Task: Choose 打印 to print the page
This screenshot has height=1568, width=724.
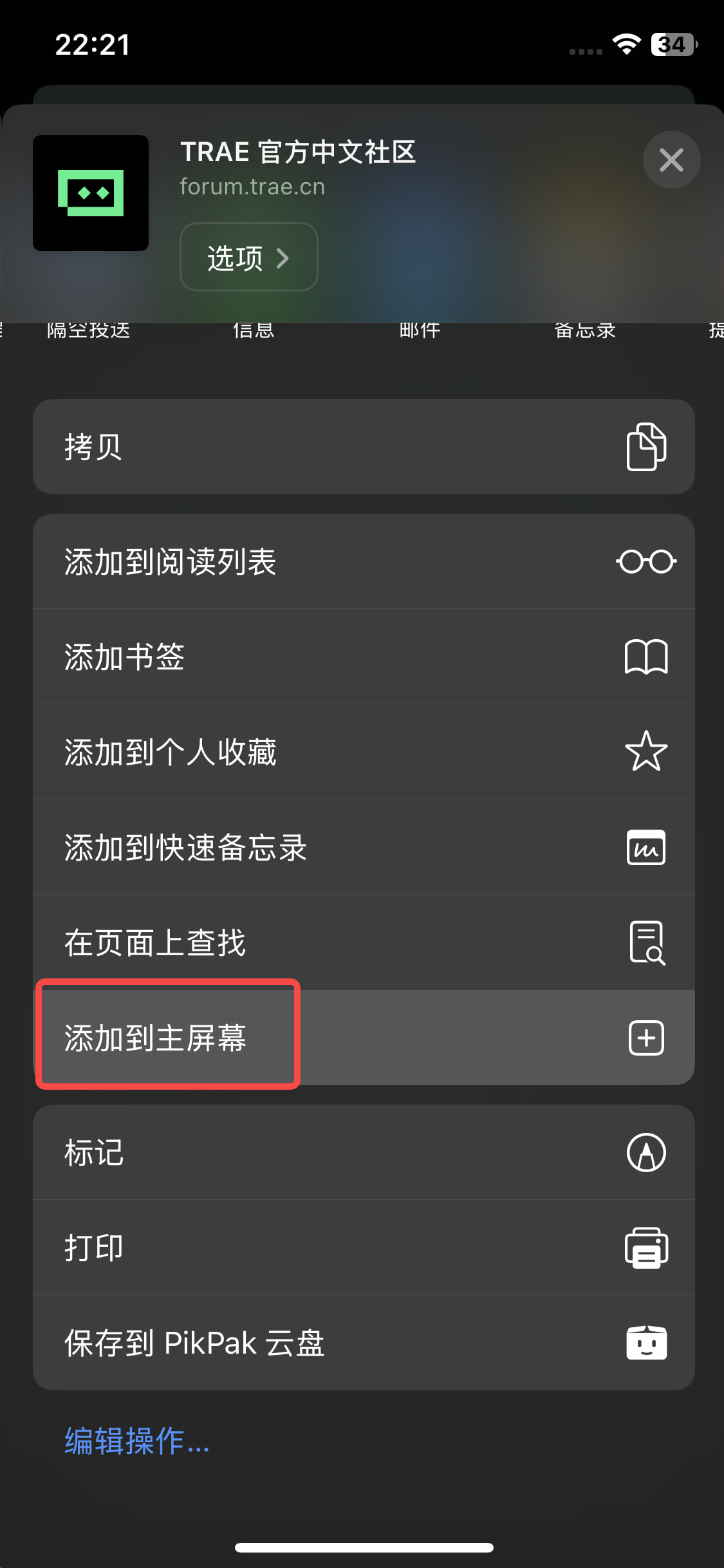Action: point(363,1247)
